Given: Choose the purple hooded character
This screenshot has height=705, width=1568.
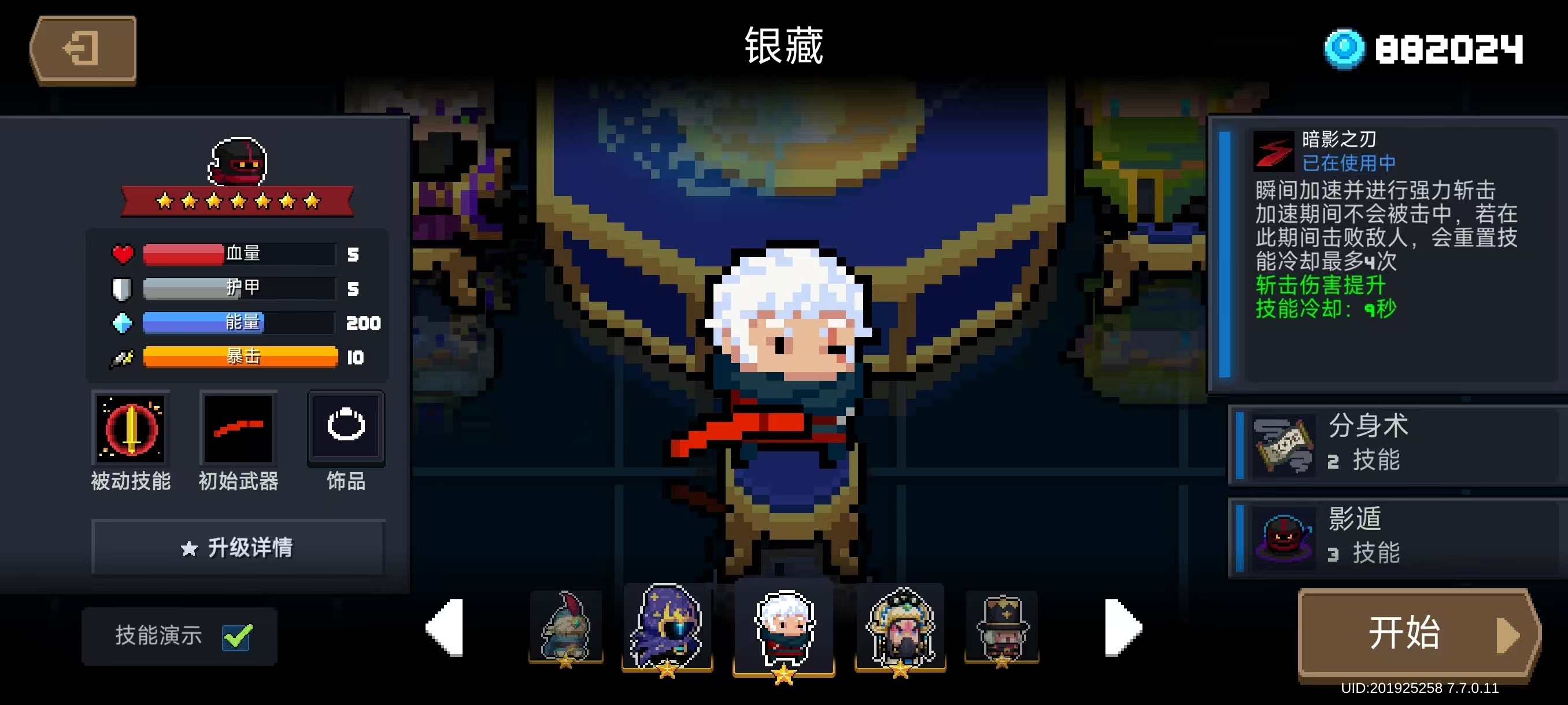Looking at the screenshot, I should [x=667, y=626].
